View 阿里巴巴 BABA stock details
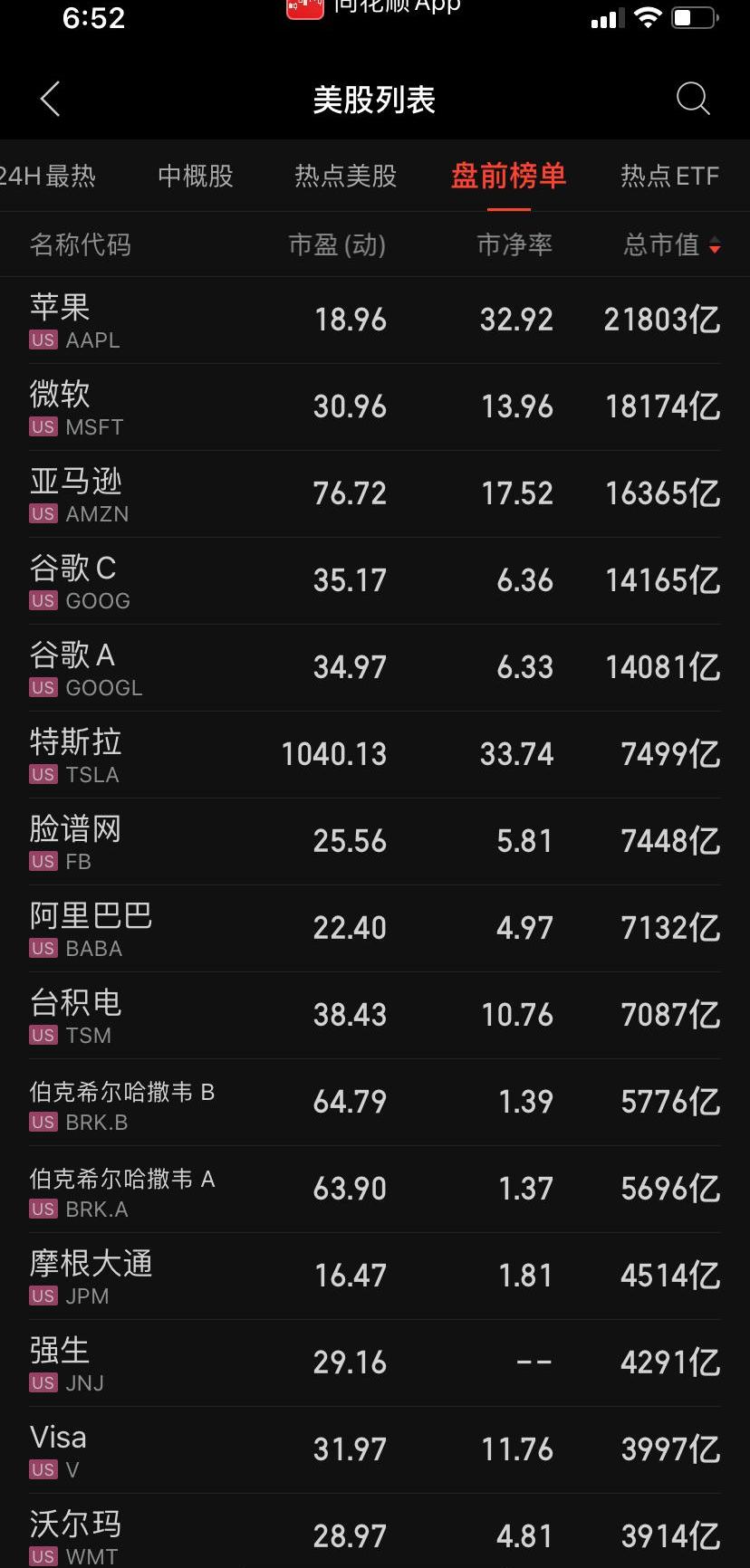This screenshot has height=1568, width=750. pyautogui.click(x=375, y=929)
